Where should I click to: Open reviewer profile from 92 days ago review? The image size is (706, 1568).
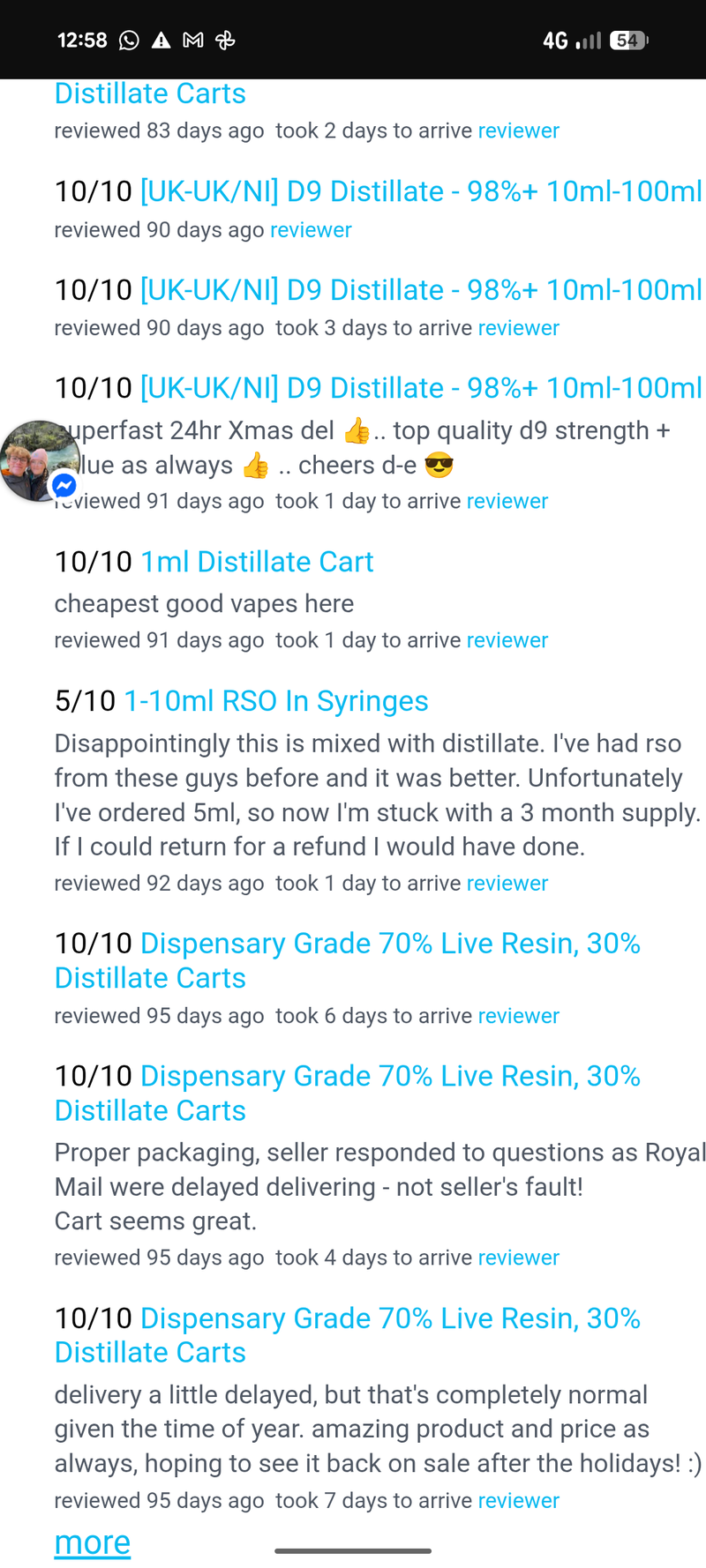[507, 884]
